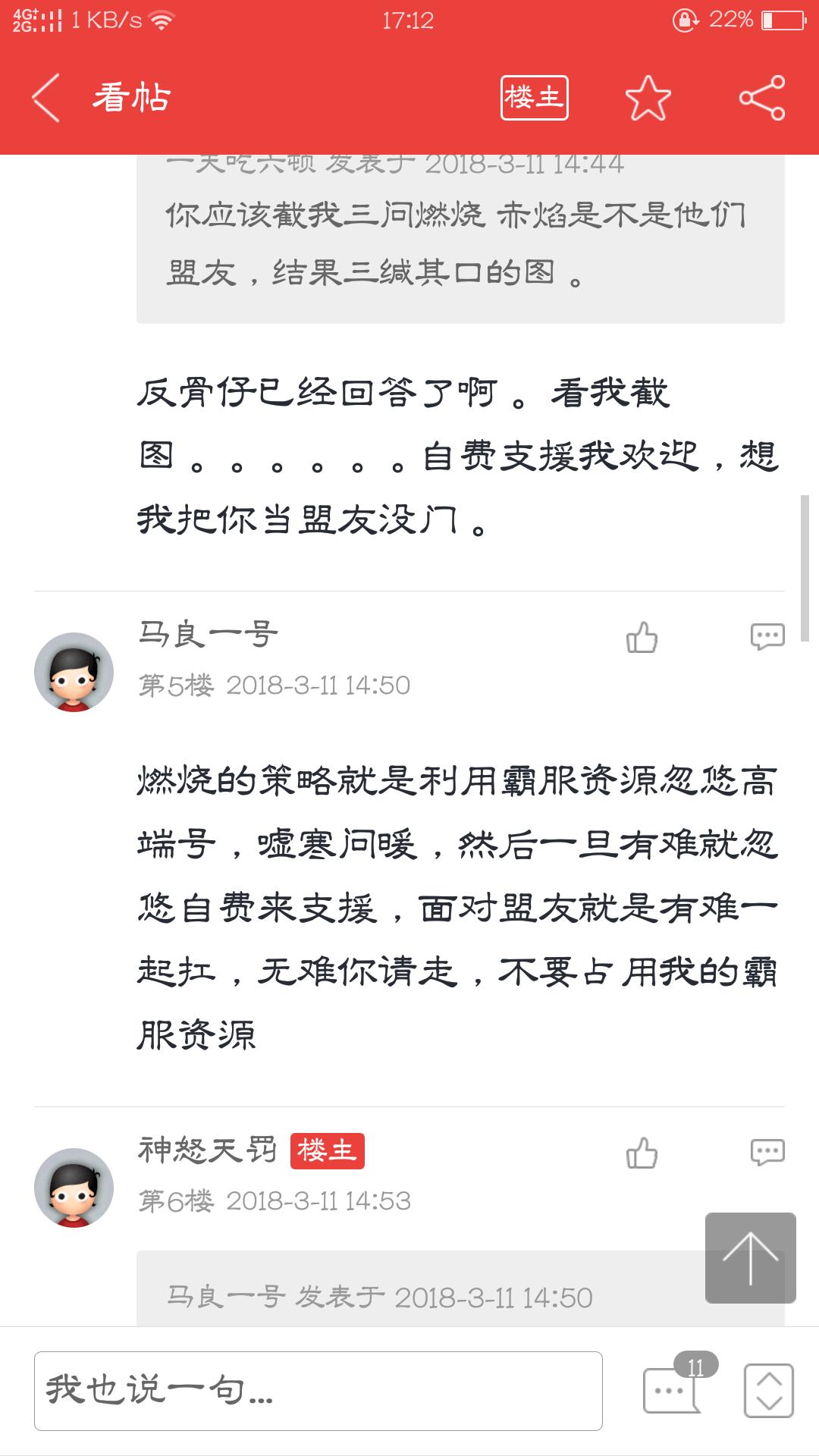This screenshot has height=1456, width=819.
Task: Open 马良一号's username on 第5楼
Action: (208, 634)
